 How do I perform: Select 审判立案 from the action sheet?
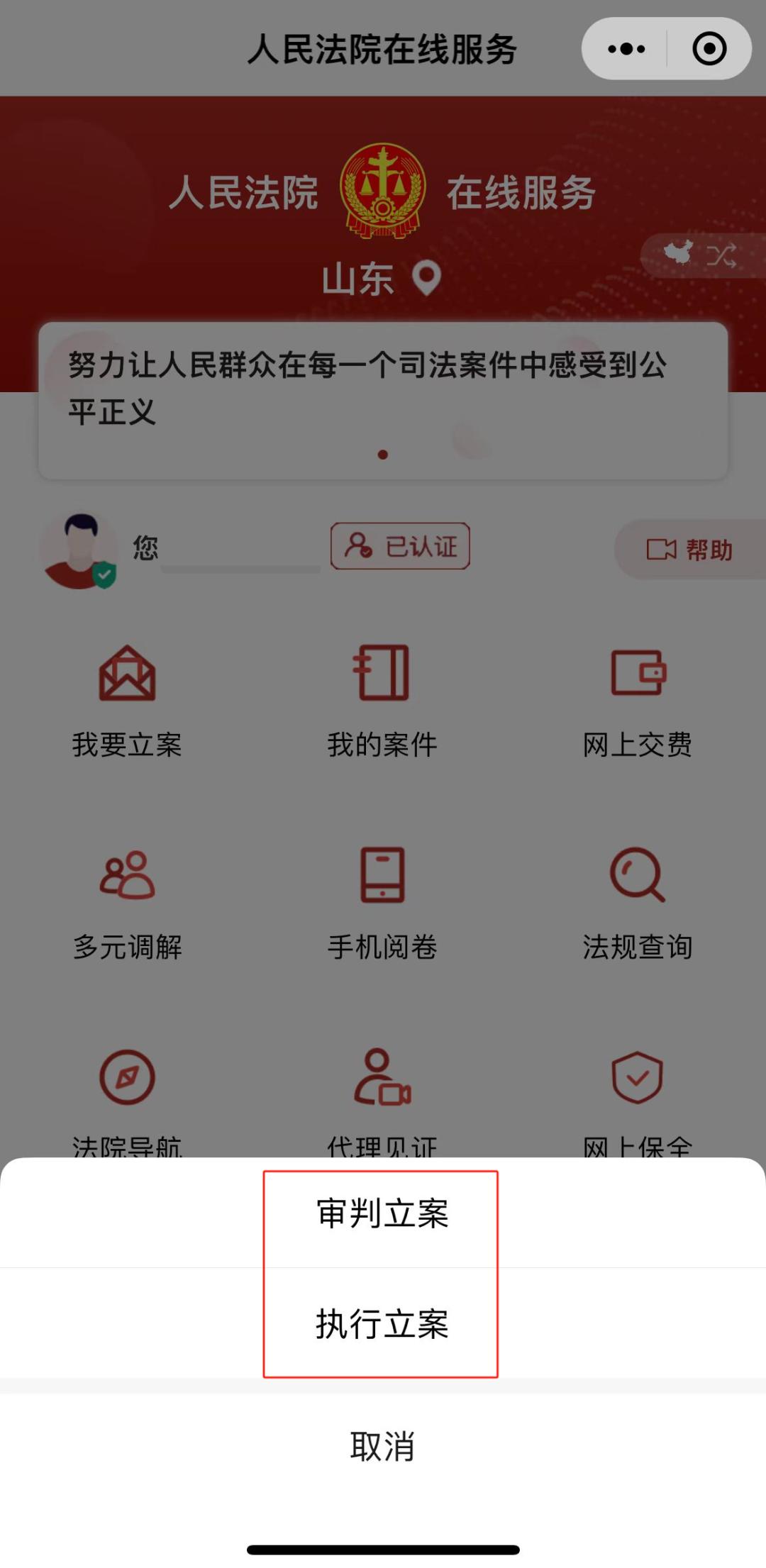pos(382,1213)
